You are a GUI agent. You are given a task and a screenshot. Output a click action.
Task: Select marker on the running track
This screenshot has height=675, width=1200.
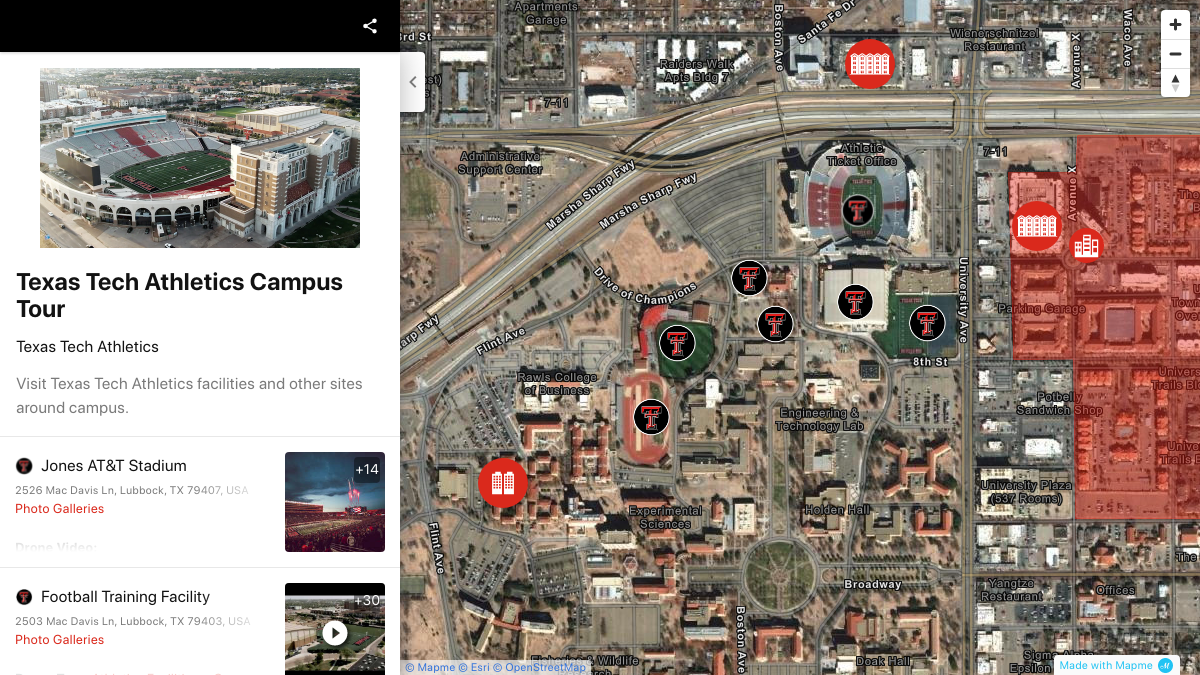651,417
